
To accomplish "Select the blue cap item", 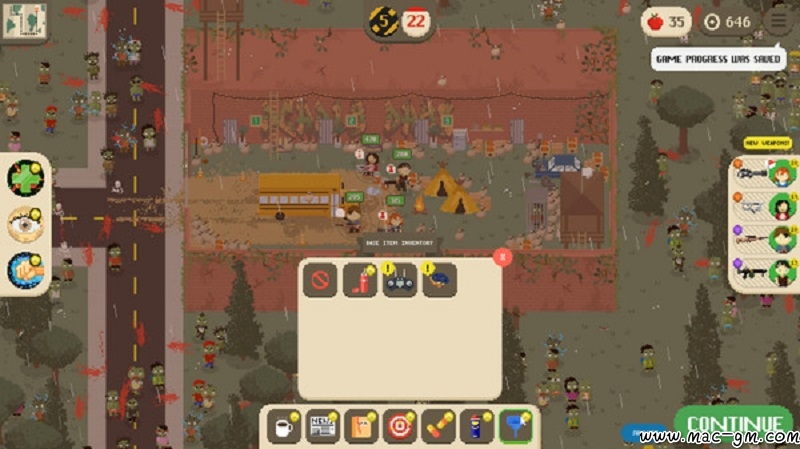I will 439,282.
